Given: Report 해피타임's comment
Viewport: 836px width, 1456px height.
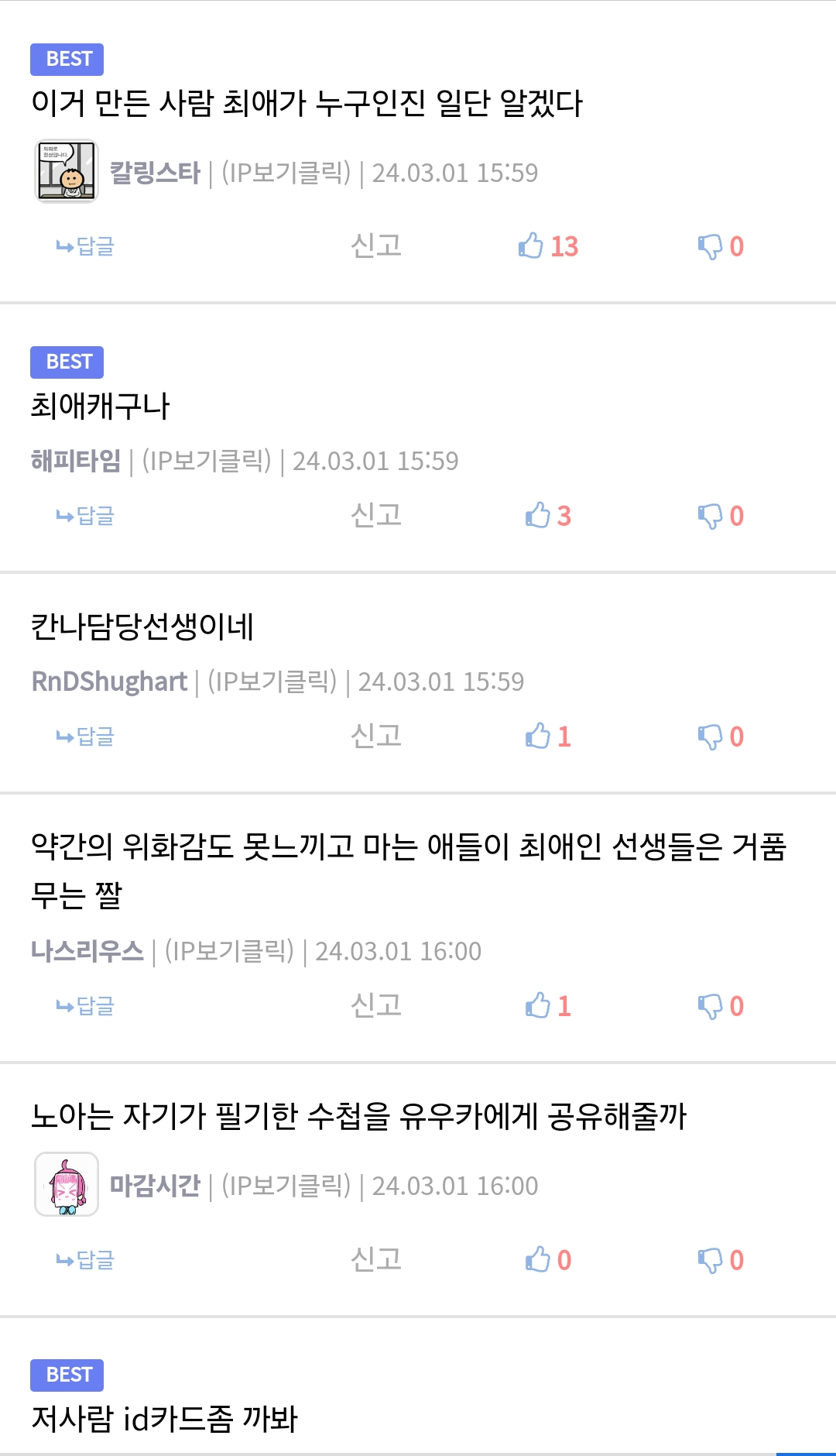Looking at the screenshot, I should (376, 516).
